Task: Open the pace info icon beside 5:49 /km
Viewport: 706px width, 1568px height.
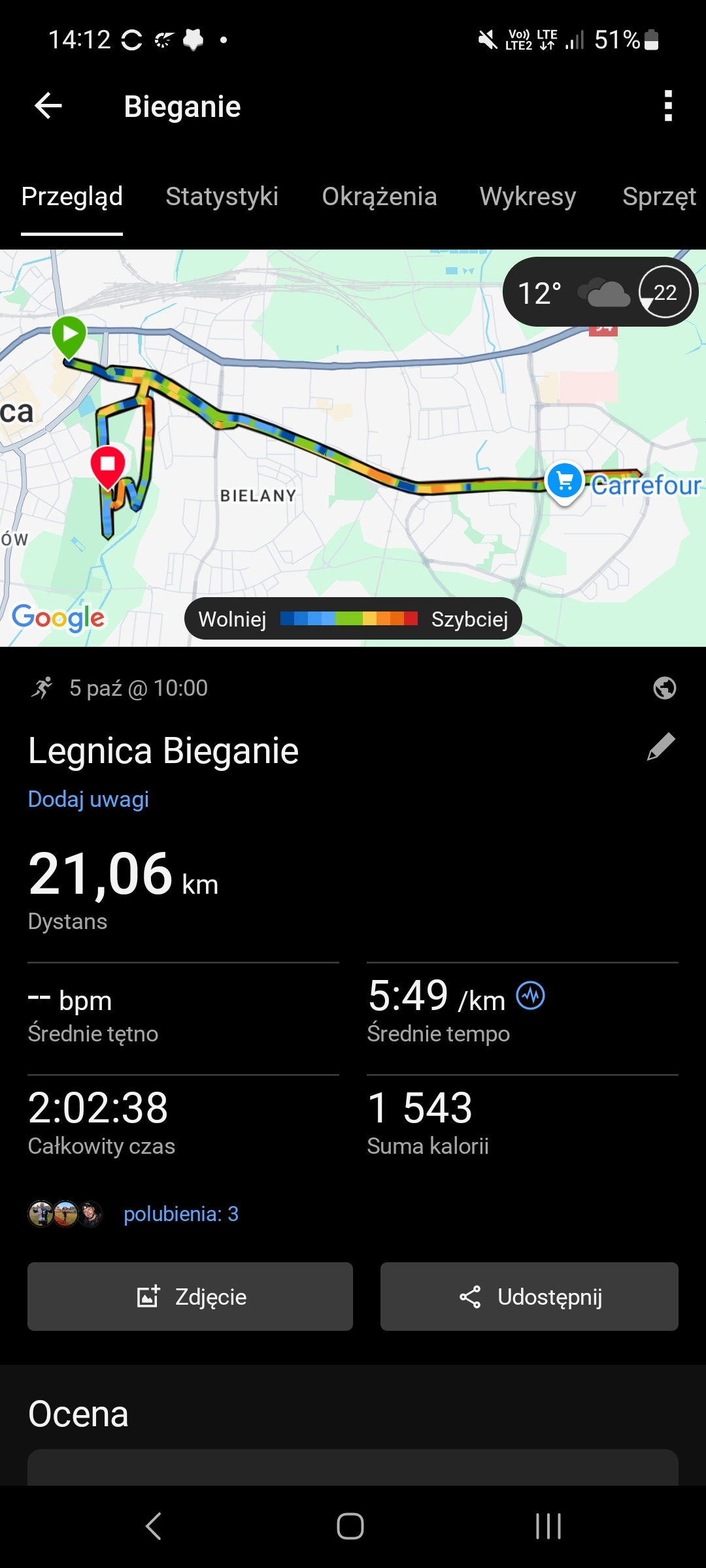Action: (x=530, y=996)
